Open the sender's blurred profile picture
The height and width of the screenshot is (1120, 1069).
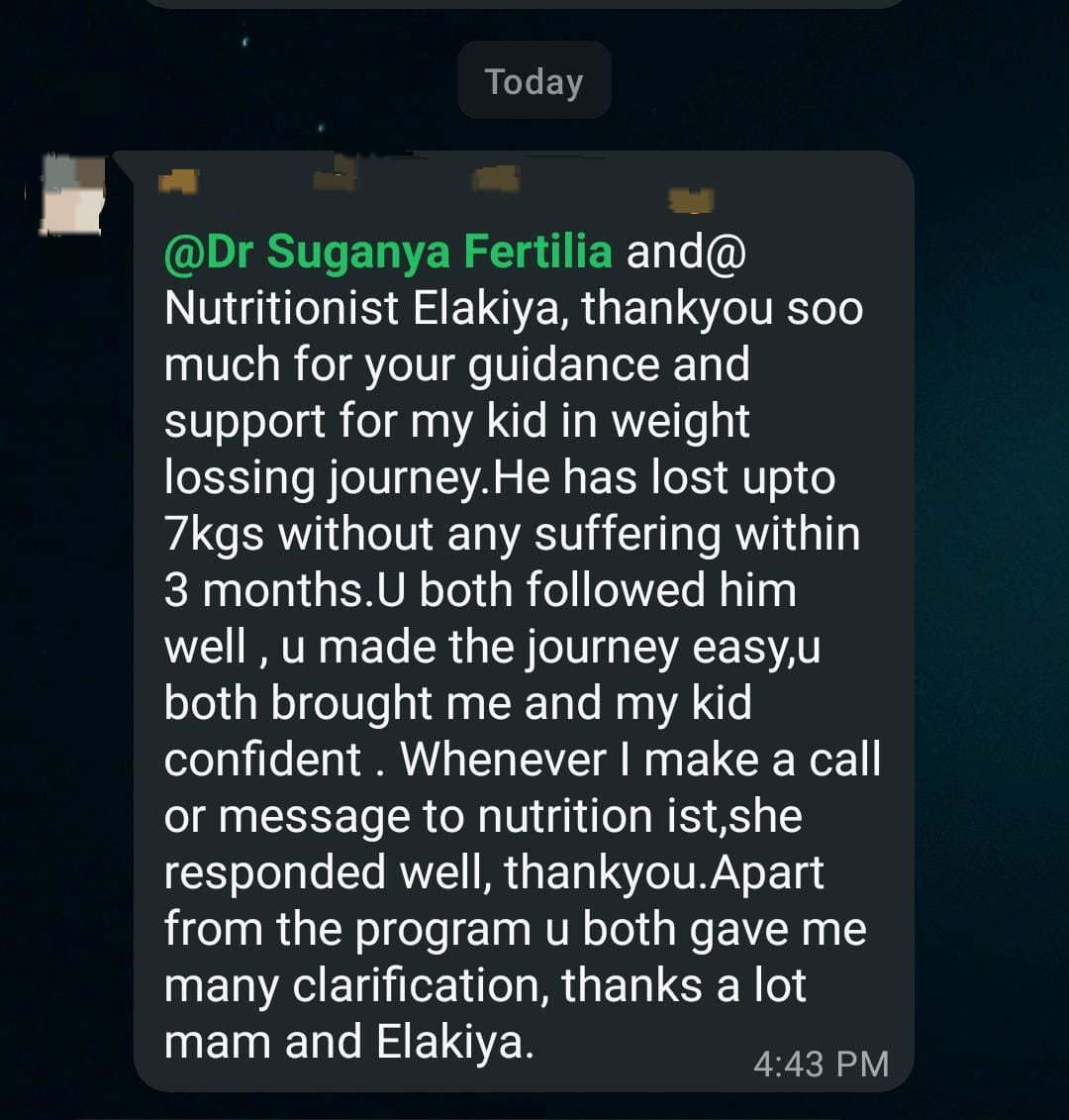pyautogui.click(x=72, y=195)
